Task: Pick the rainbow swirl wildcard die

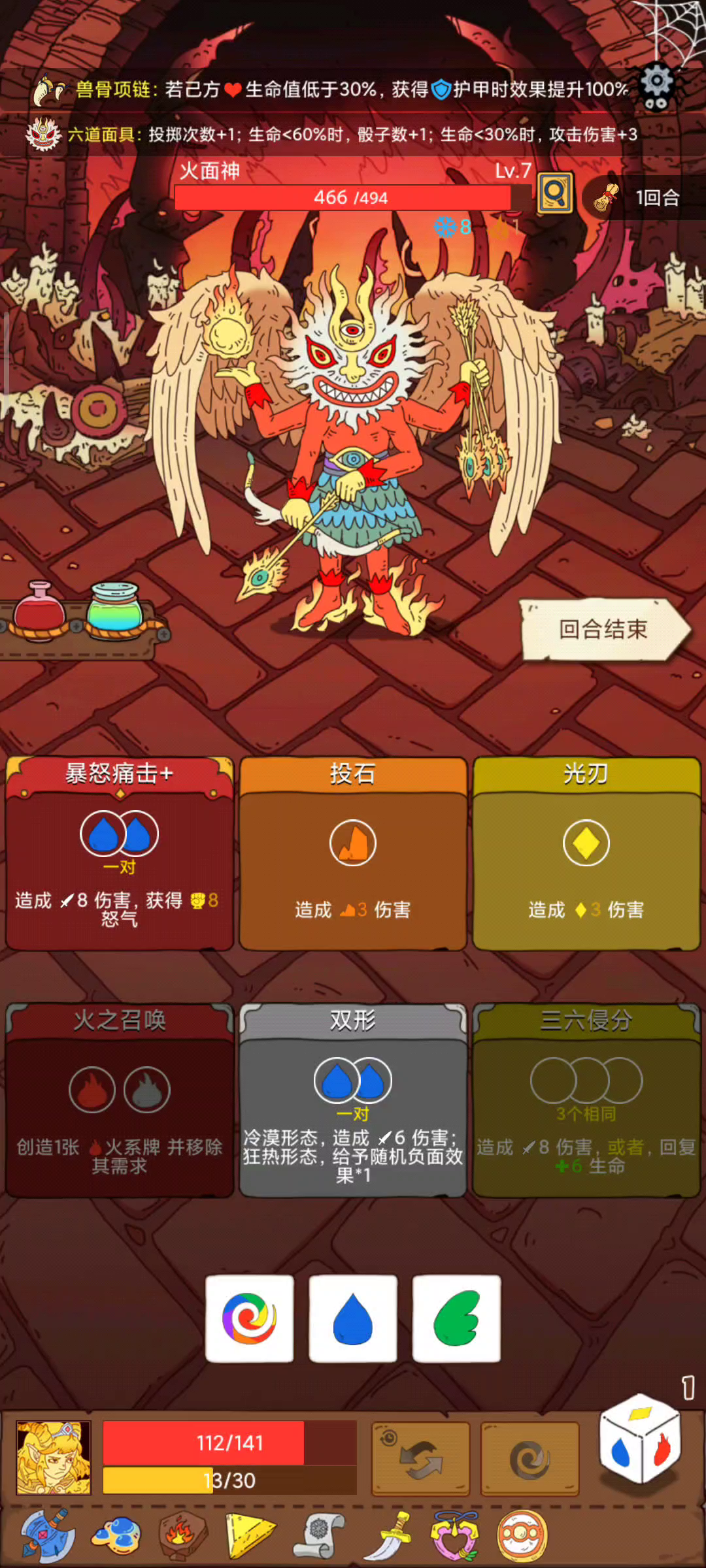Action: click(249, 1318)
